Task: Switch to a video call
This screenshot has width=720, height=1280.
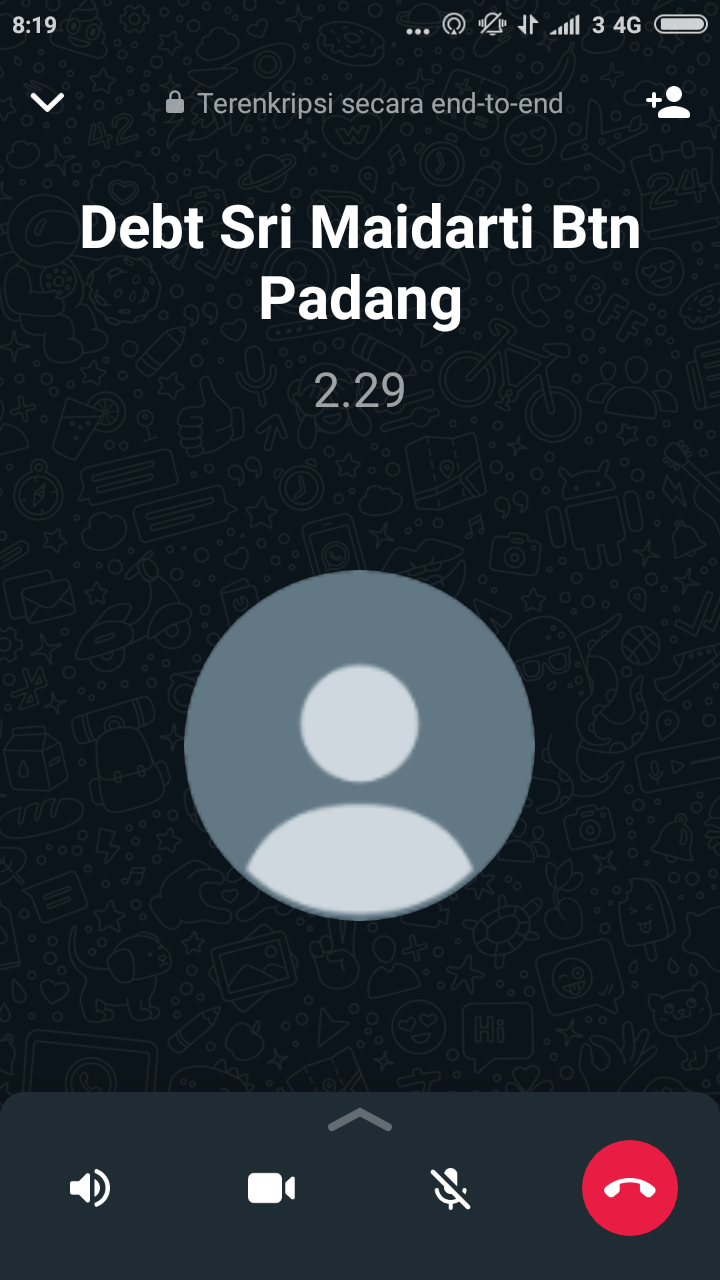Action: tap(271, 1189)
